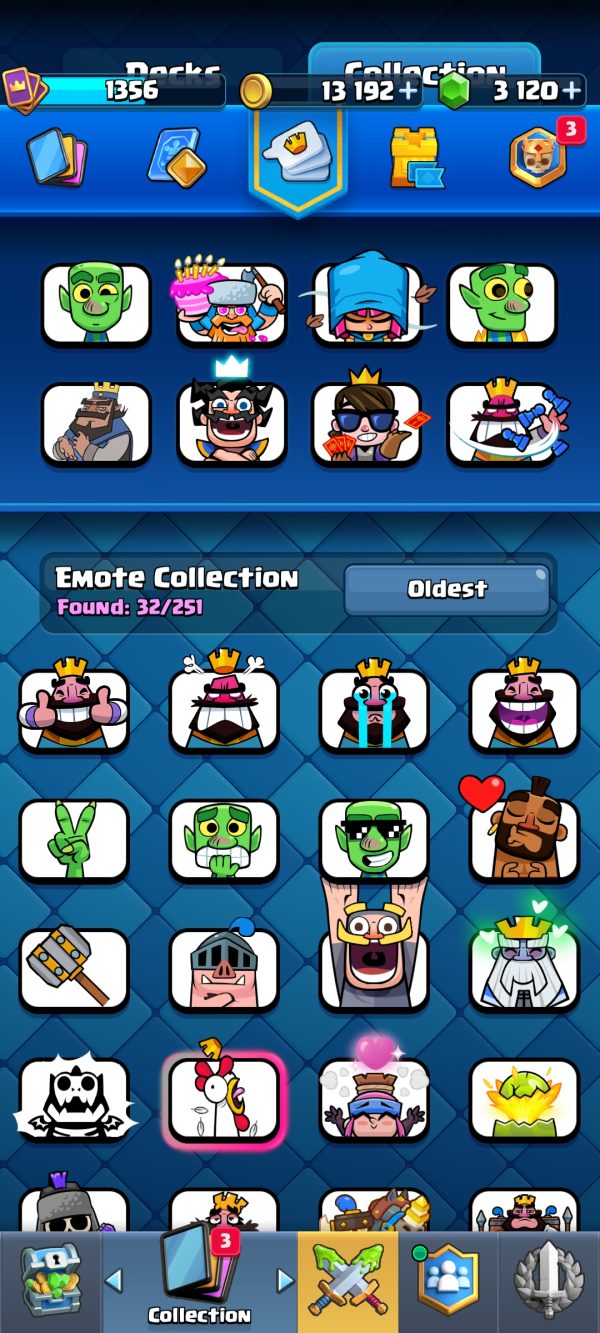Tap the birthday cake emote in deck
The height and width of the screenshot is (1333, 600).
[231, 300]
